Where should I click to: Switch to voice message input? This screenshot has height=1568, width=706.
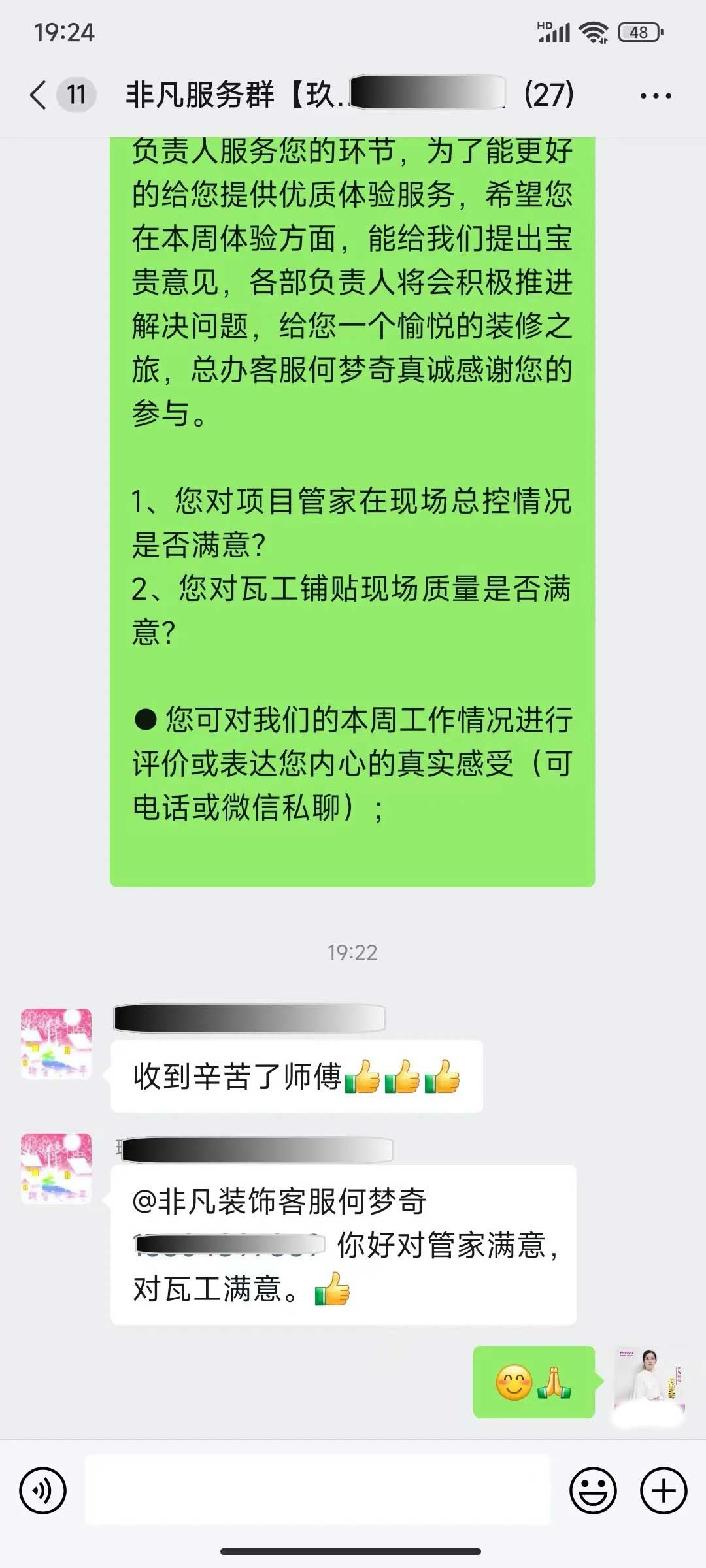[43, 1491]
